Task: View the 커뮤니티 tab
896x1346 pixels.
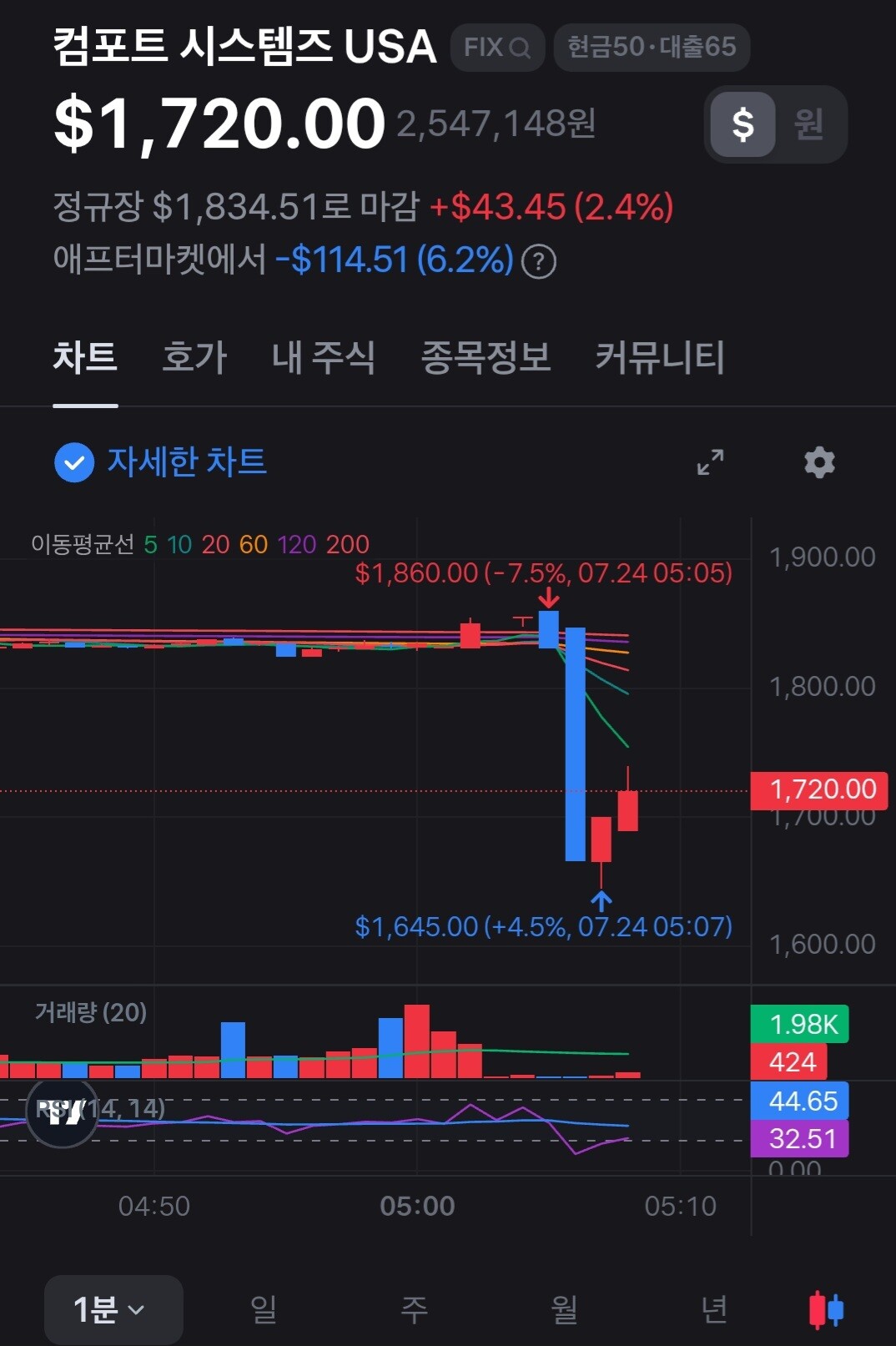Action: pyautogui.click(x=660, y=358)
